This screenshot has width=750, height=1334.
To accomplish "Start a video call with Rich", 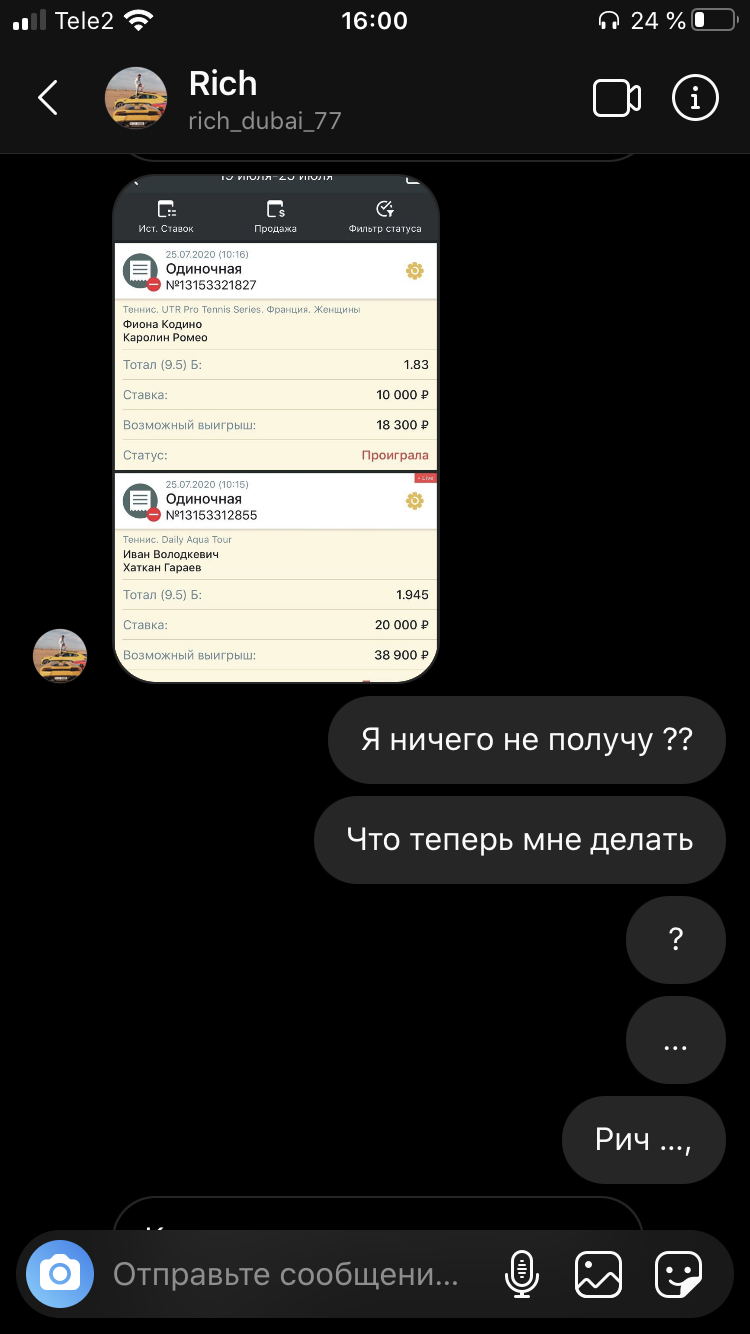I will (617, 98).
